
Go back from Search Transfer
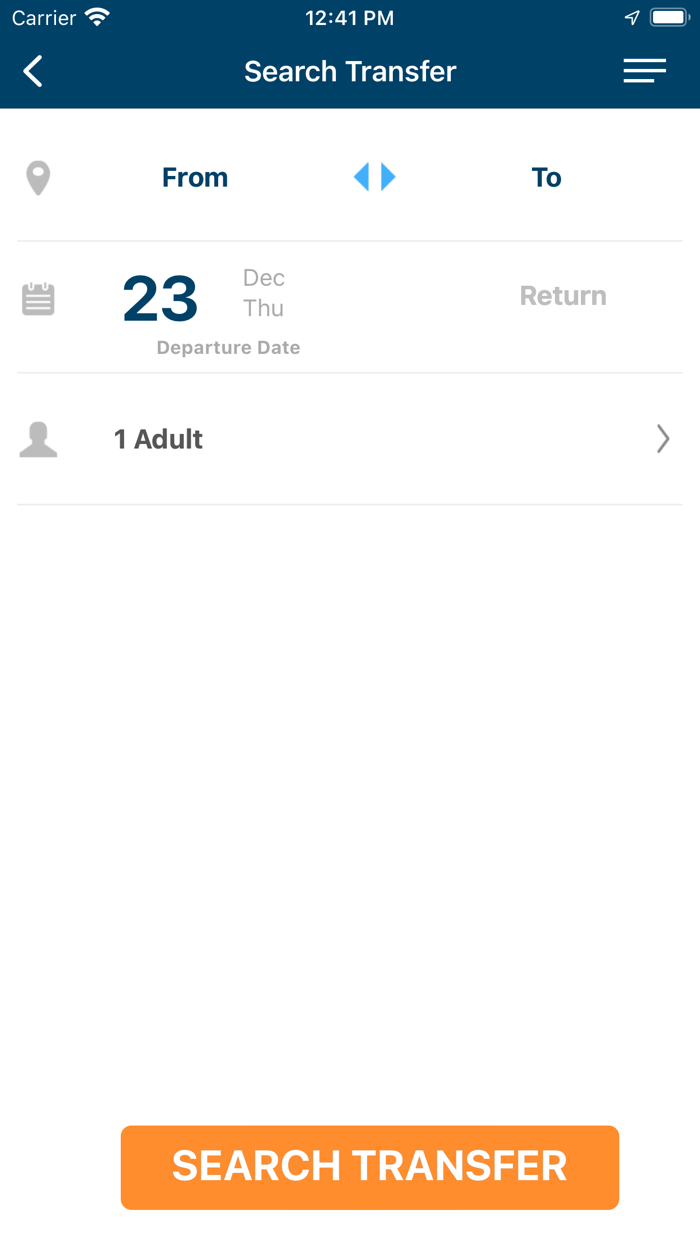[33, 71]
